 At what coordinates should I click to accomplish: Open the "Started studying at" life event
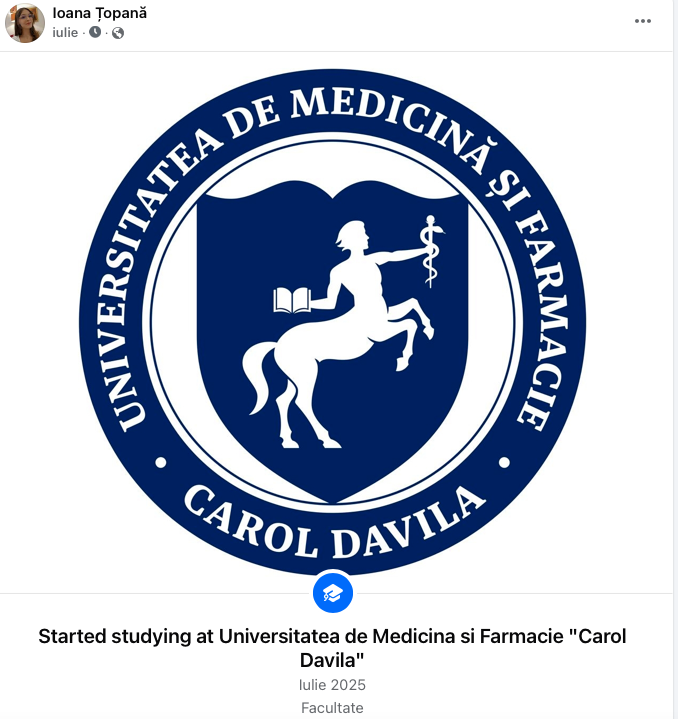click(x=332, y=648)
